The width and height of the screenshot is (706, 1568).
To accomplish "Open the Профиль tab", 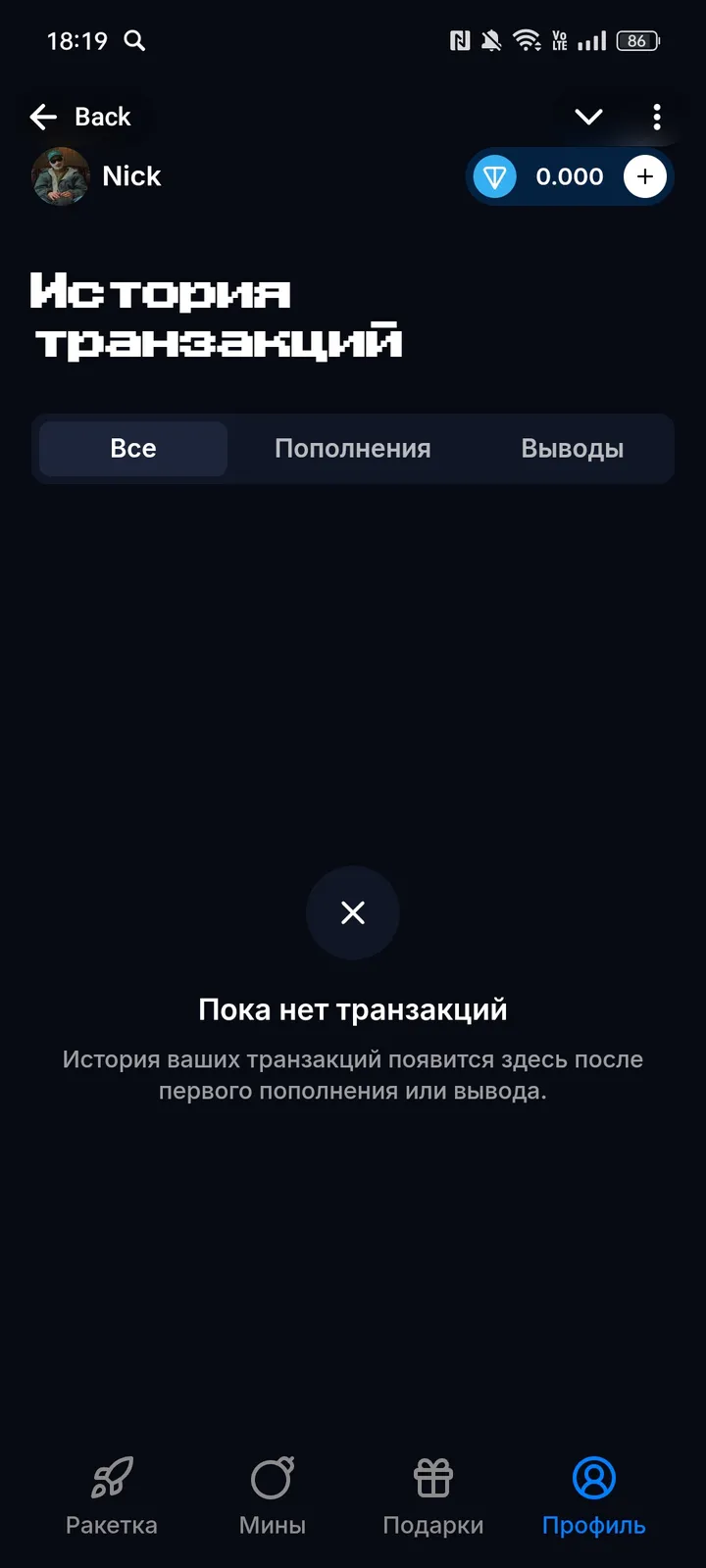I will 594,1495.
